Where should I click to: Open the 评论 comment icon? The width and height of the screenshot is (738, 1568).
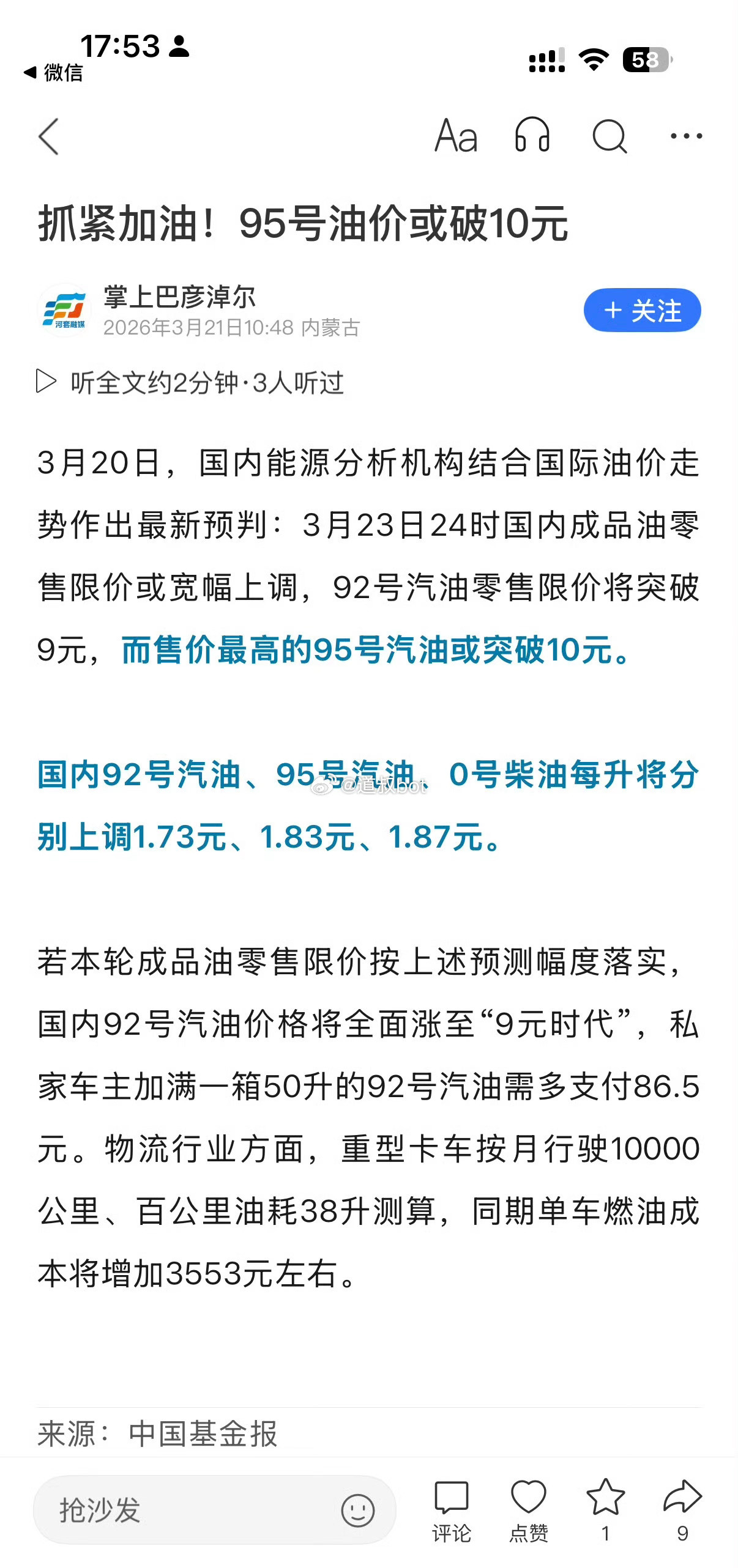pos(451,1495)
